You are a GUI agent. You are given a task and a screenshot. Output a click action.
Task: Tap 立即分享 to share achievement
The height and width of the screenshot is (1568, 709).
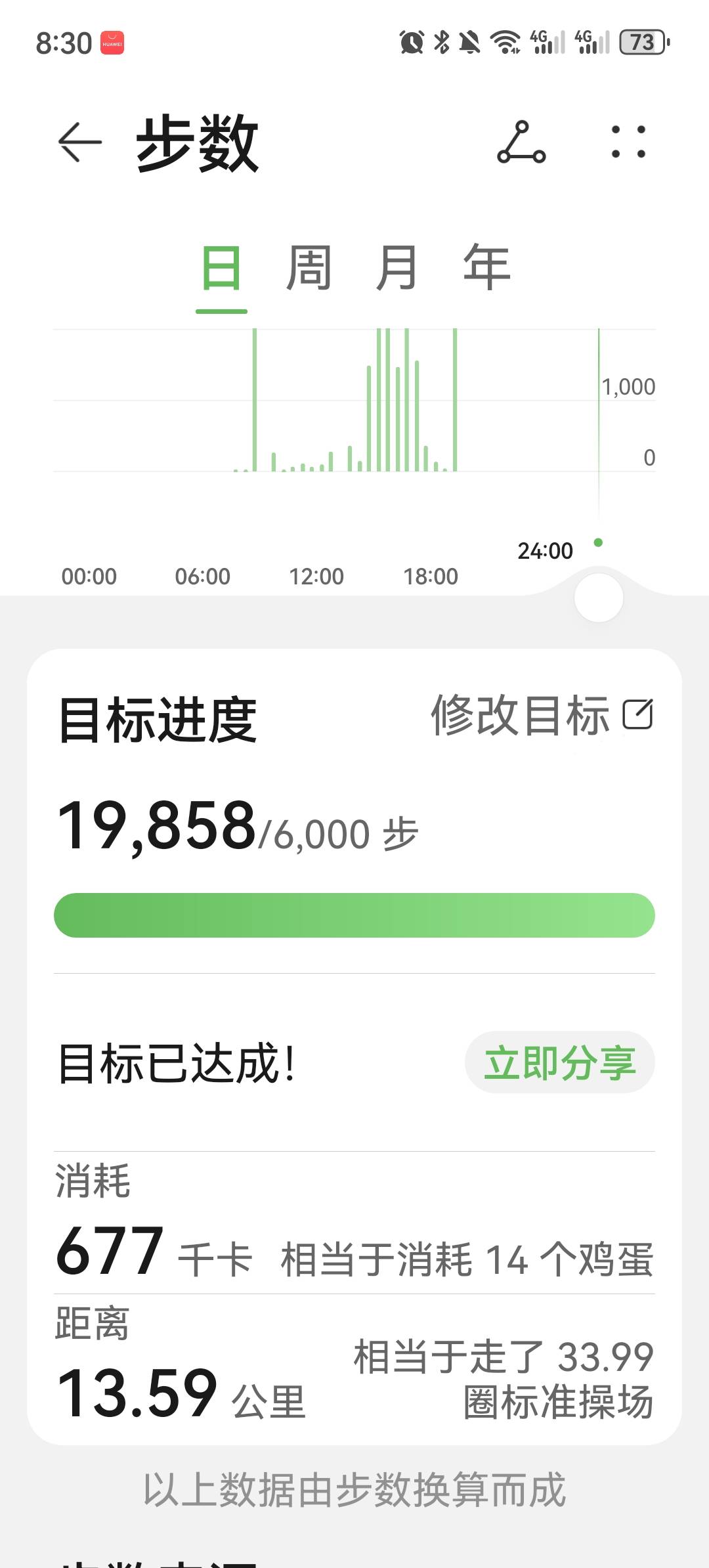(559, 1062)
